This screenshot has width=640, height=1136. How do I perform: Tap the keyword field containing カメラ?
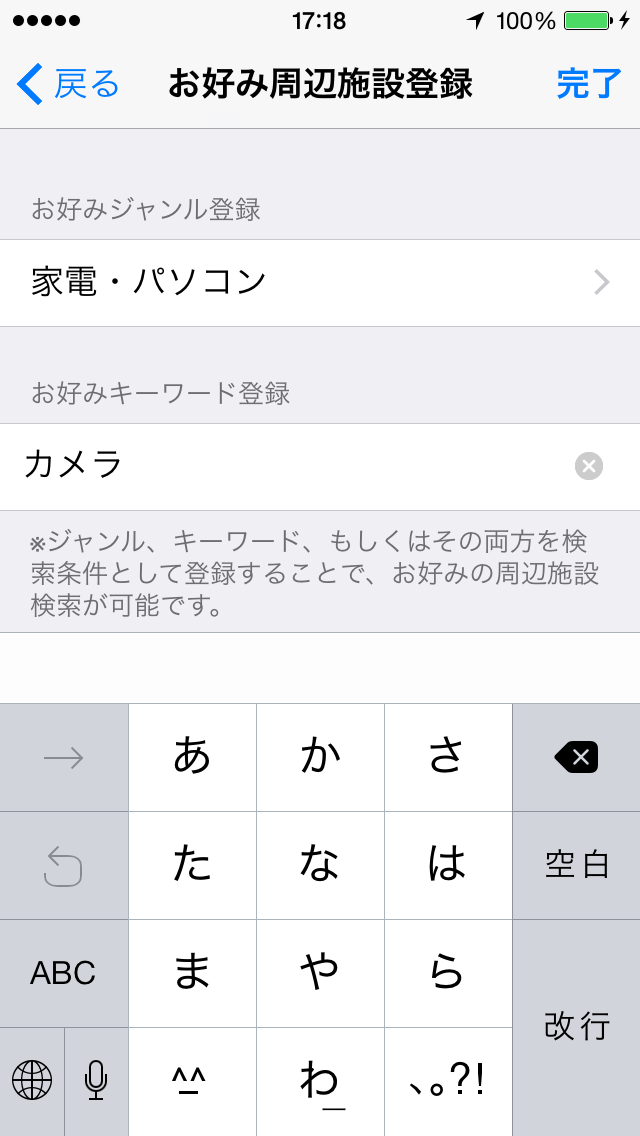[x=320, y=467]
